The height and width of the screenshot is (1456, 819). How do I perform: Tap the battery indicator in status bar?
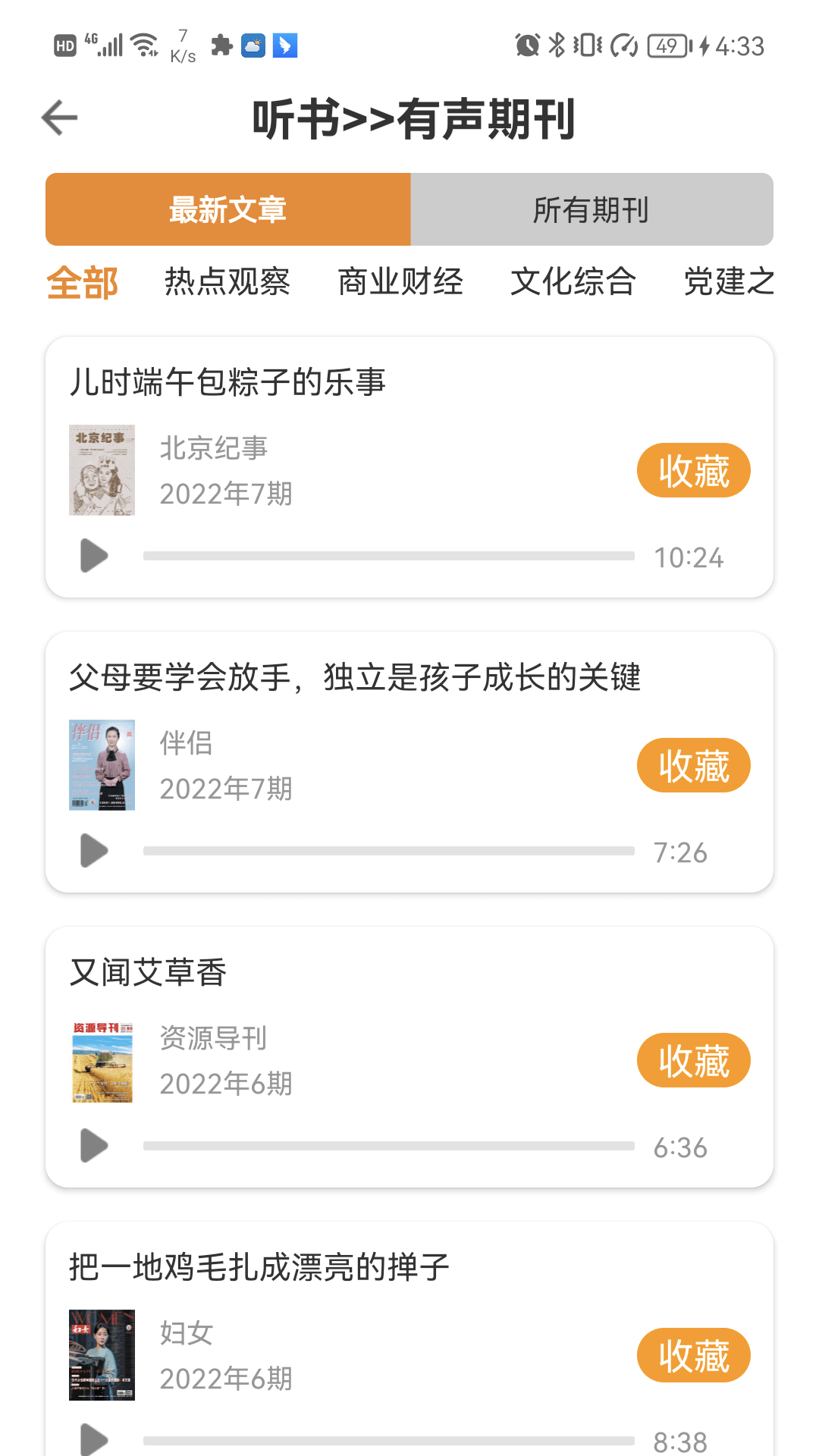667,45
